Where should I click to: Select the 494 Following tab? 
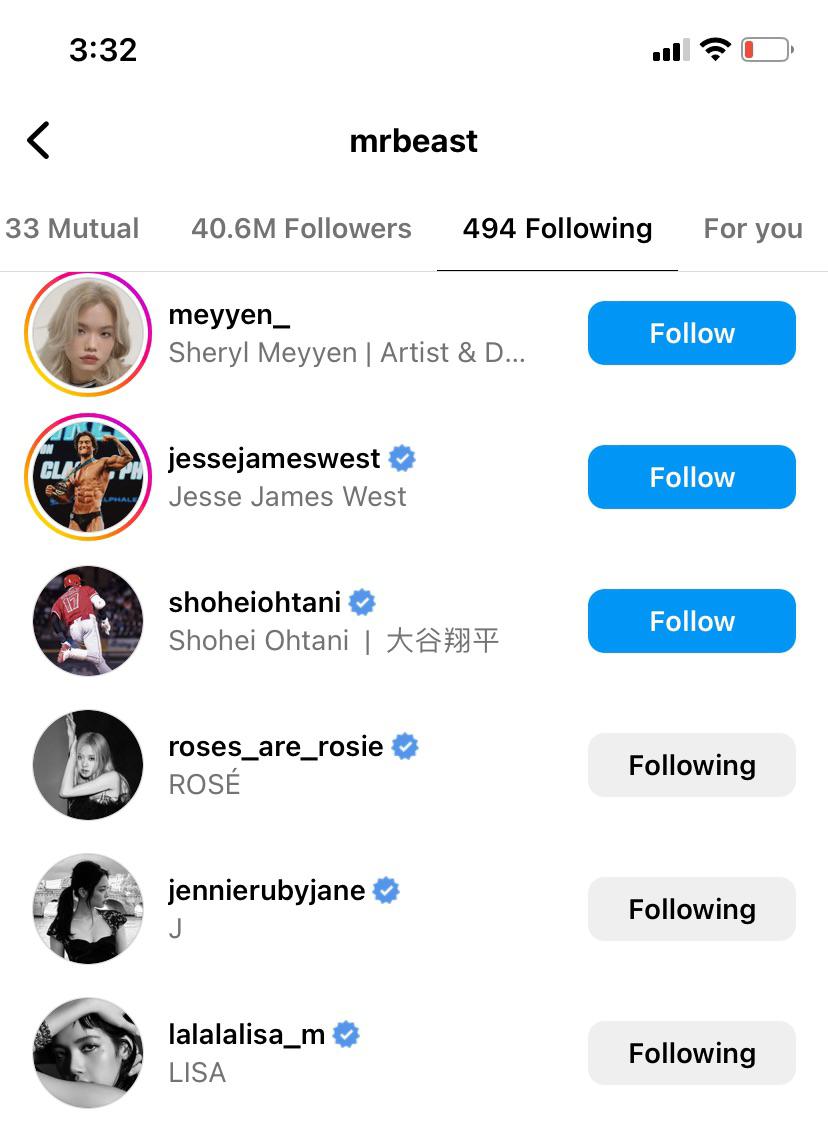pos(557,229)
